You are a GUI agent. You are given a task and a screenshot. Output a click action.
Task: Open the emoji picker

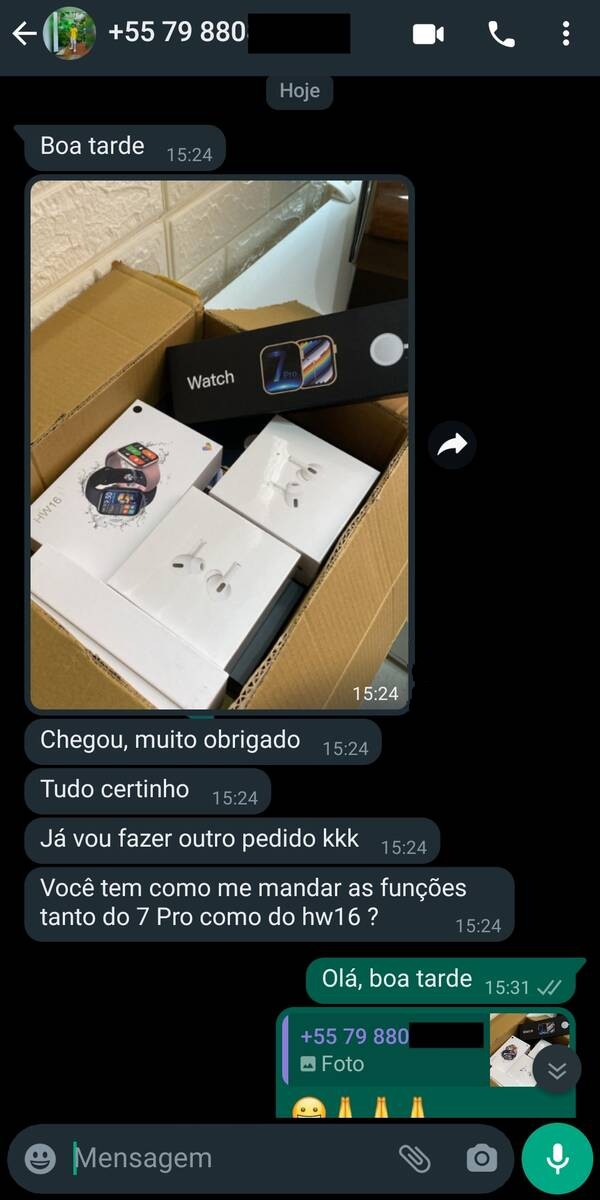[x=40, y=1159]
